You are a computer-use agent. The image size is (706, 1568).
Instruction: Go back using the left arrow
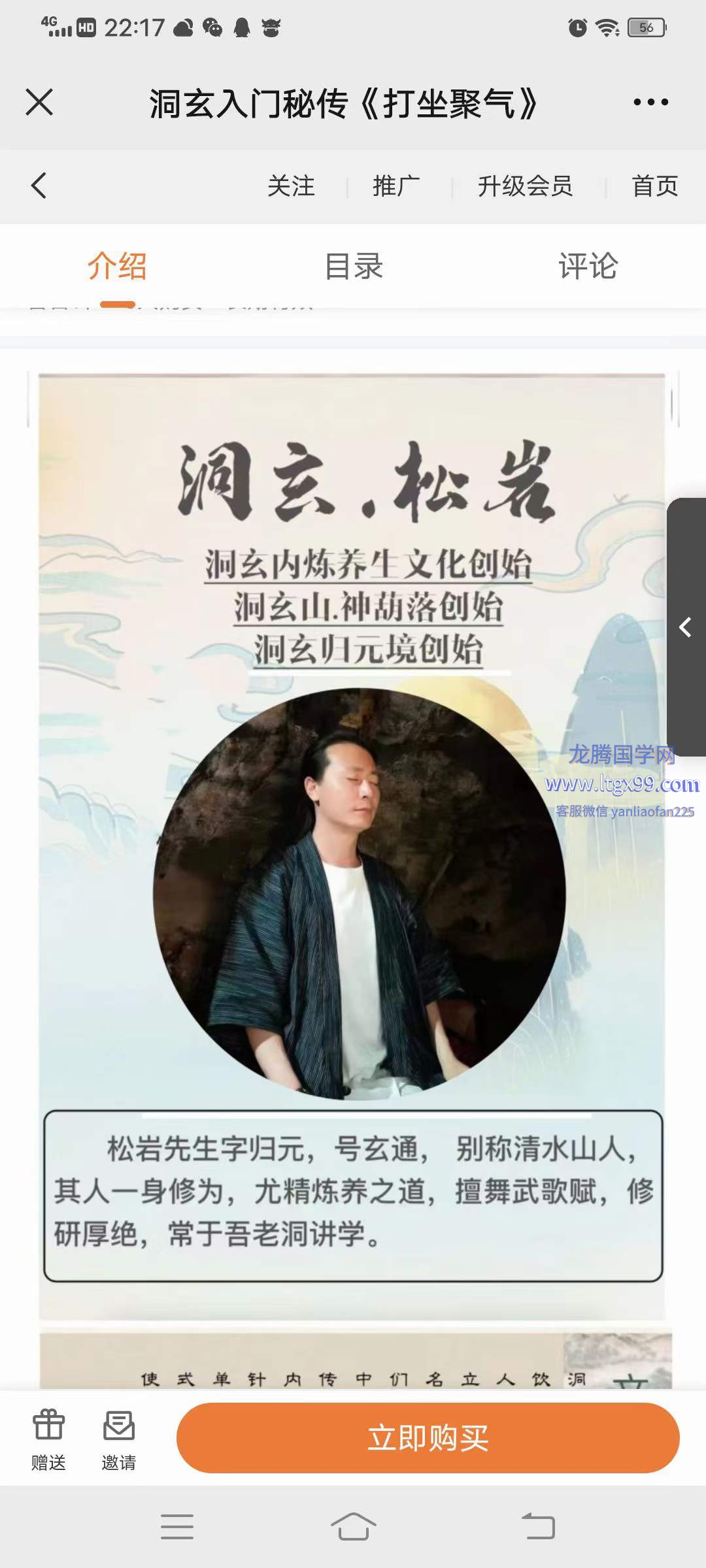(39, 186)
